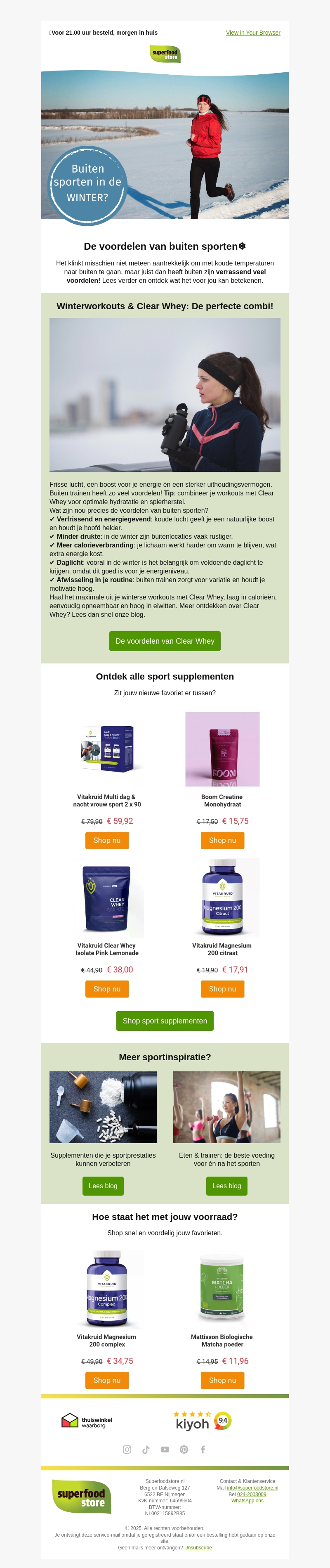Read the blog about supplementen and sportprestaties
This screenshot has width=330, height=1568.
103,1185
